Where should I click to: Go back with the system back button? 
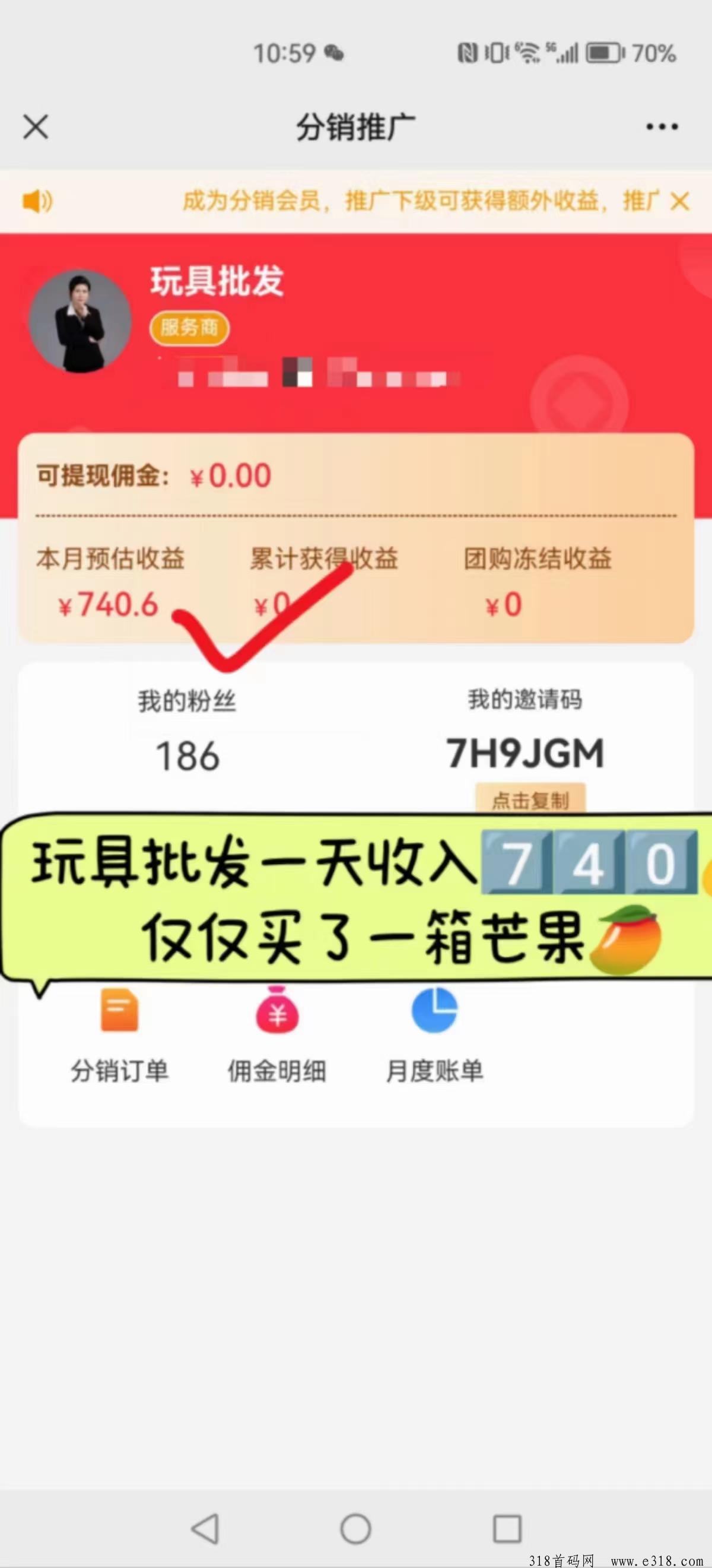205,1528
